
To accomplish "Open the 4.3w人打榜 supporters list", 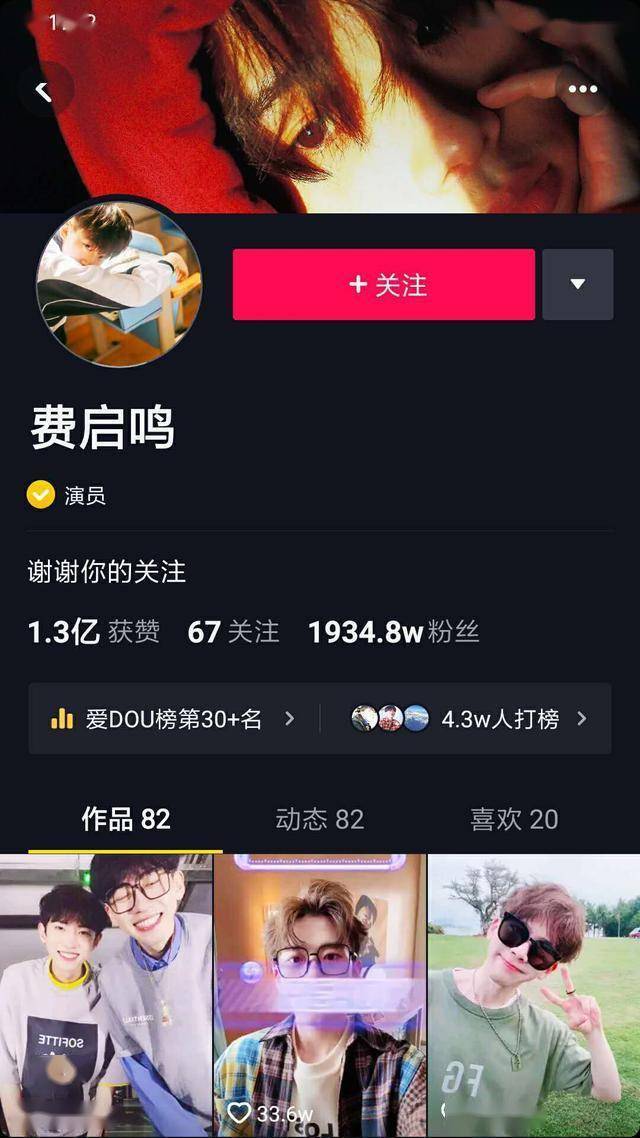I will click(x=470, y=718).
